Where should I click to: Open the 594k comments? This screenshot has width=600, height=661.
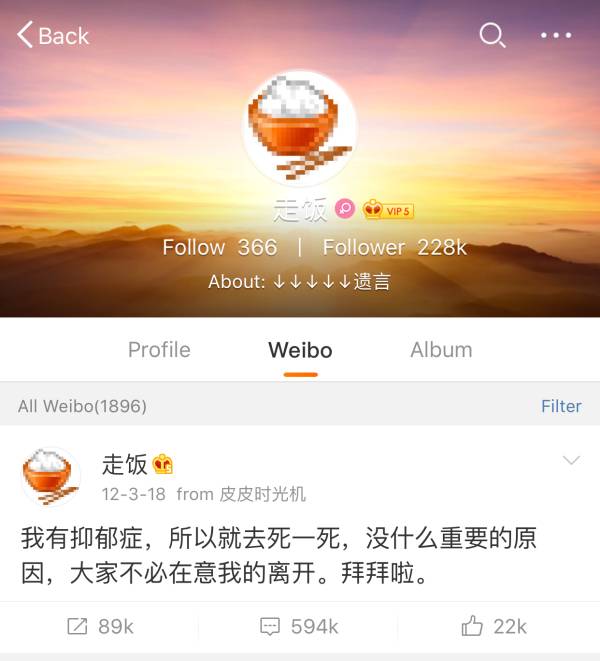299,626
